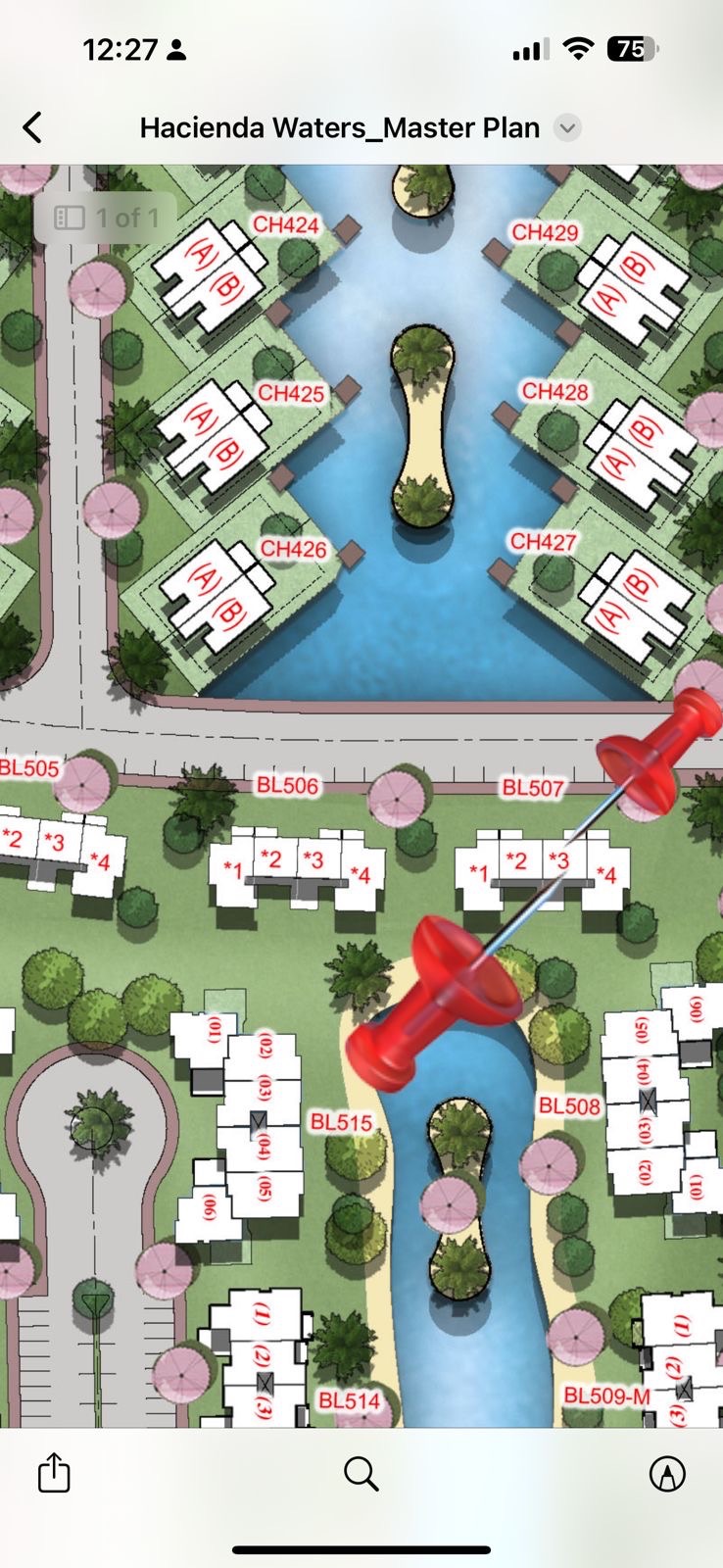Share the Master Plan file
Image resolution: width=723 pixels, height=1568 pixels.
pos(54,1472)
